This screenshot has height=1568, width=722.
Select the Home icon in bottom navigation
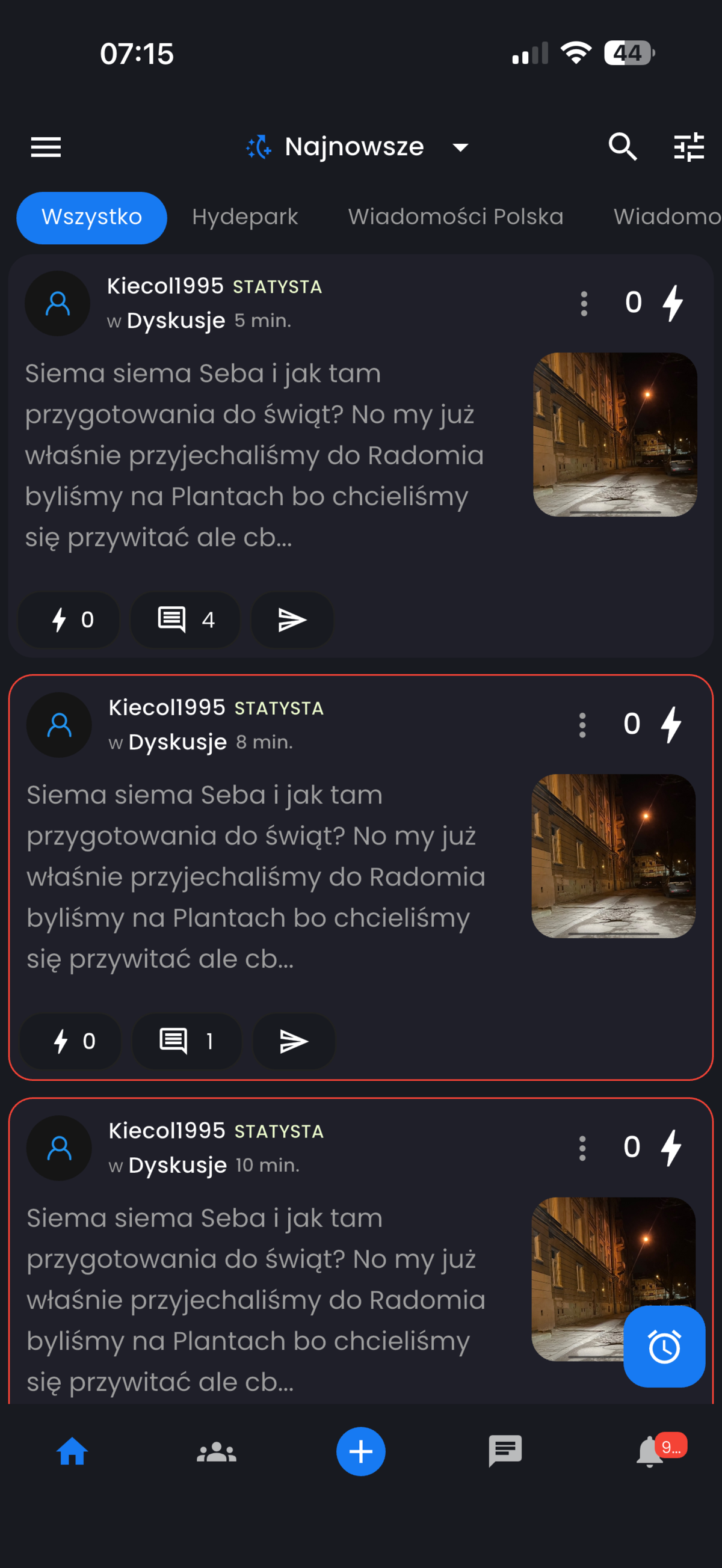(x=72, y=1452)
